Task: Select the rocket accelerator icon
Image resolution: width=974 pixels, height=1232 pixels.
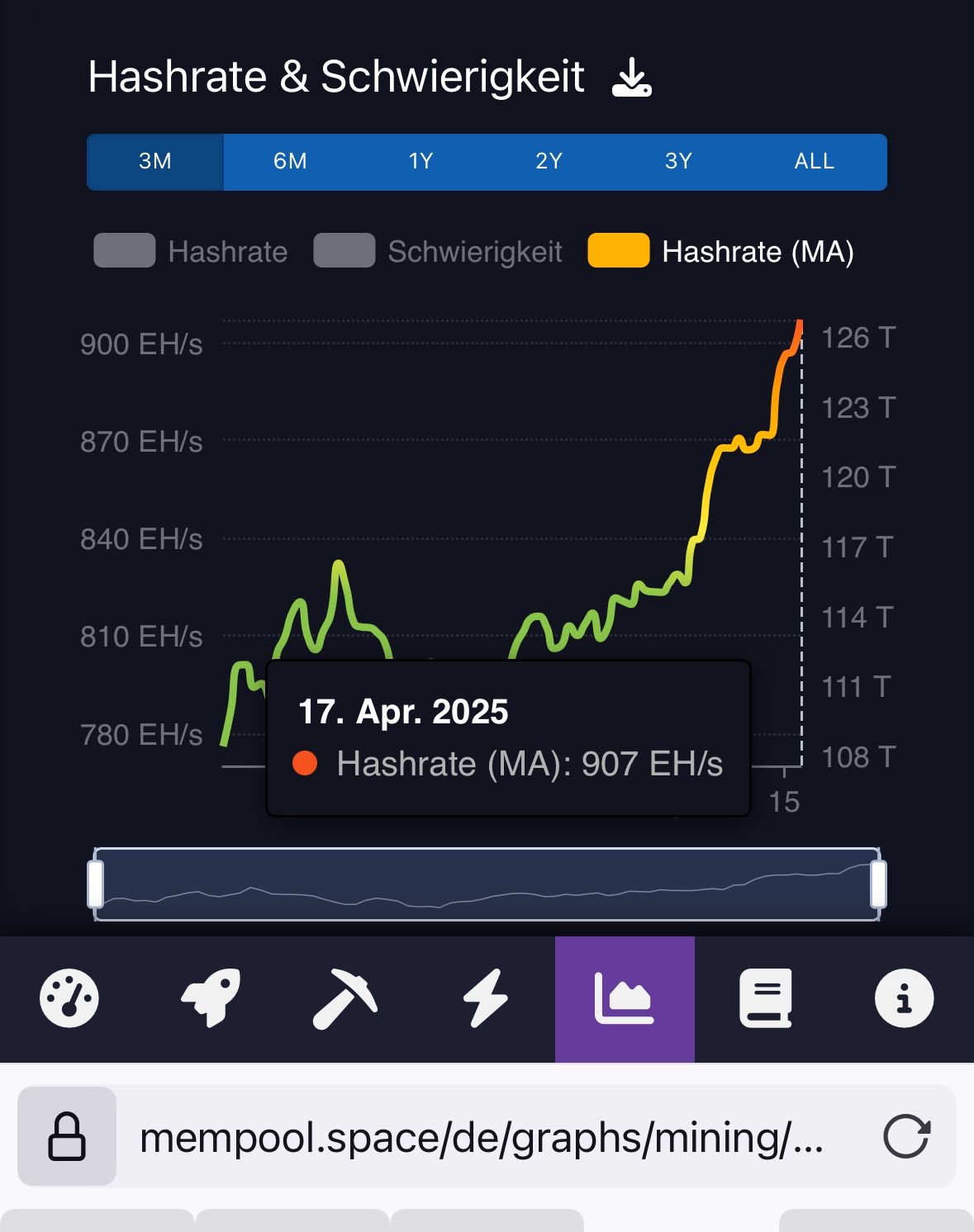Action: coord(209,998)
